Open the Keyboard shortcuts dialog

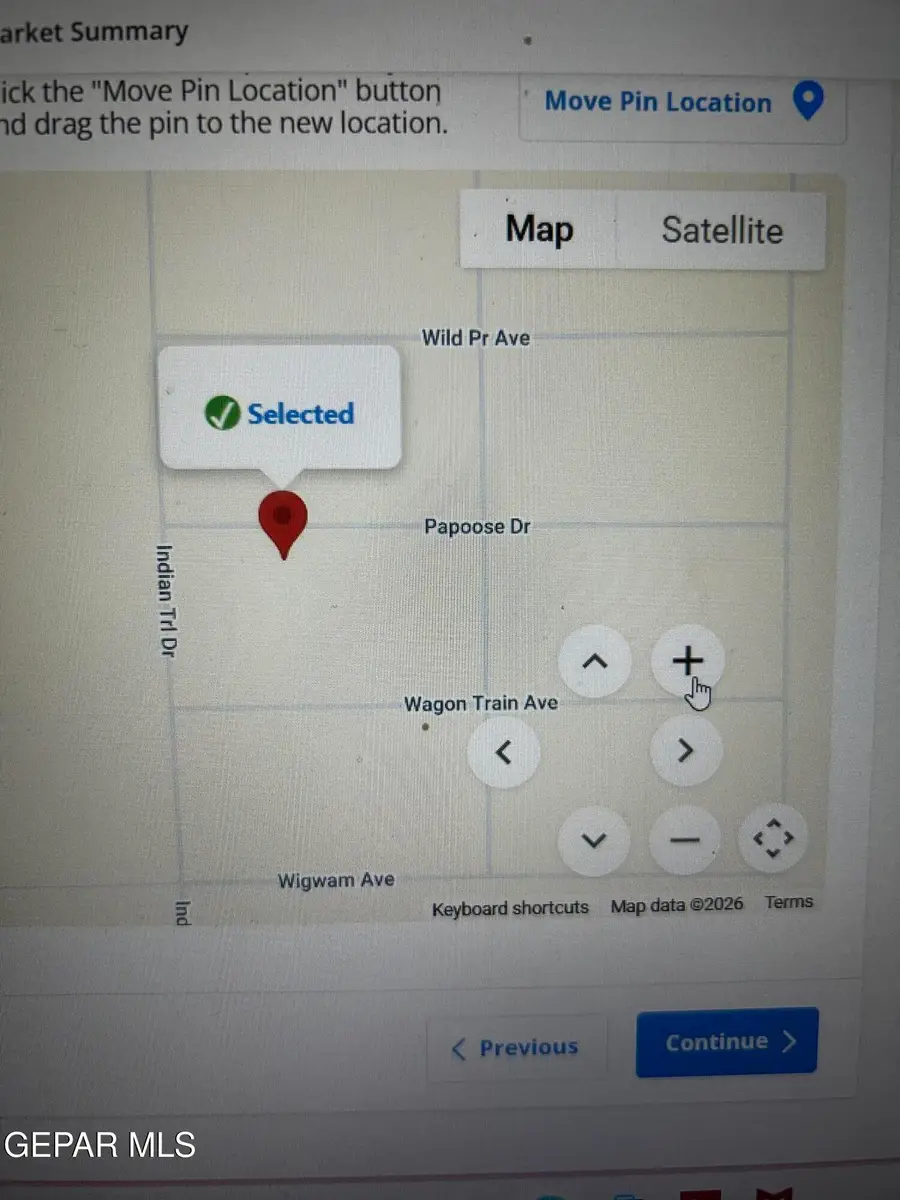(x=510, y=908)
